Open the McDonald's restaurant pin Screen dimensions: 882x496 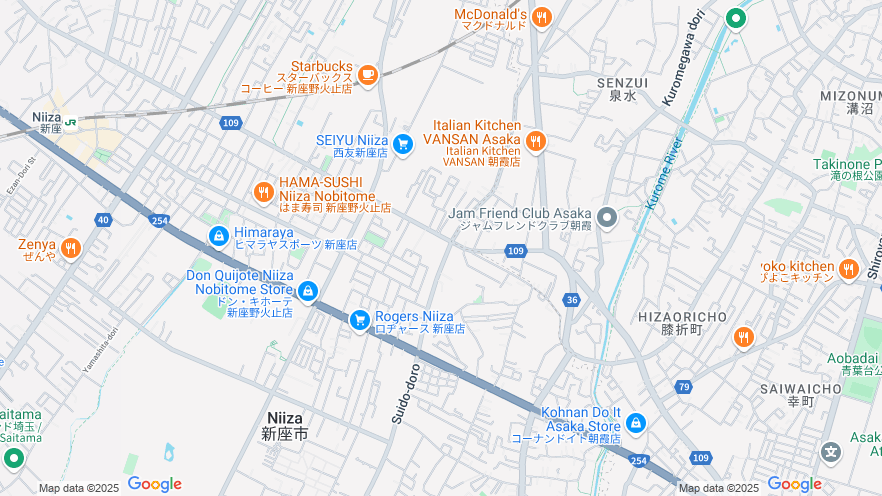(541, 17)
